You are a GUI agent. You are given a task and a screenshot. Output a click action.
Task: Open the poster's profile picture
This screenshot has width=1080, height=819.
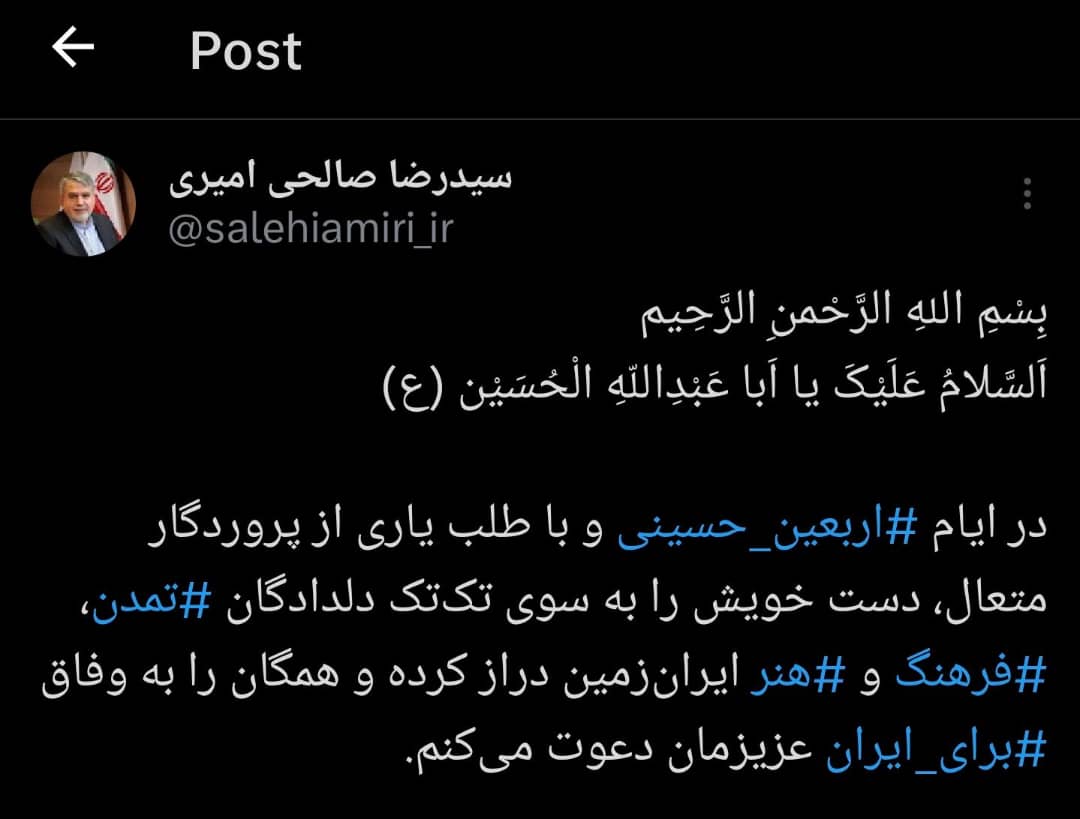coord(85,204)
